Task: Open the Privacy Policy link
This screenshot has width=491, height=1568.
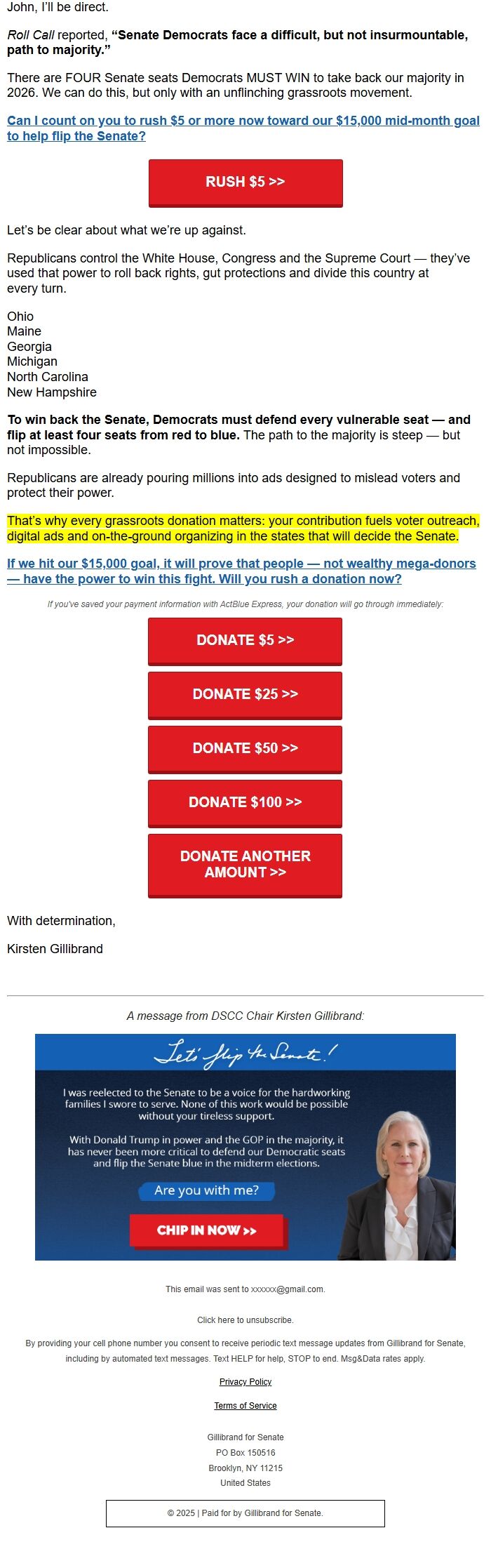Action: point(245,1381)
